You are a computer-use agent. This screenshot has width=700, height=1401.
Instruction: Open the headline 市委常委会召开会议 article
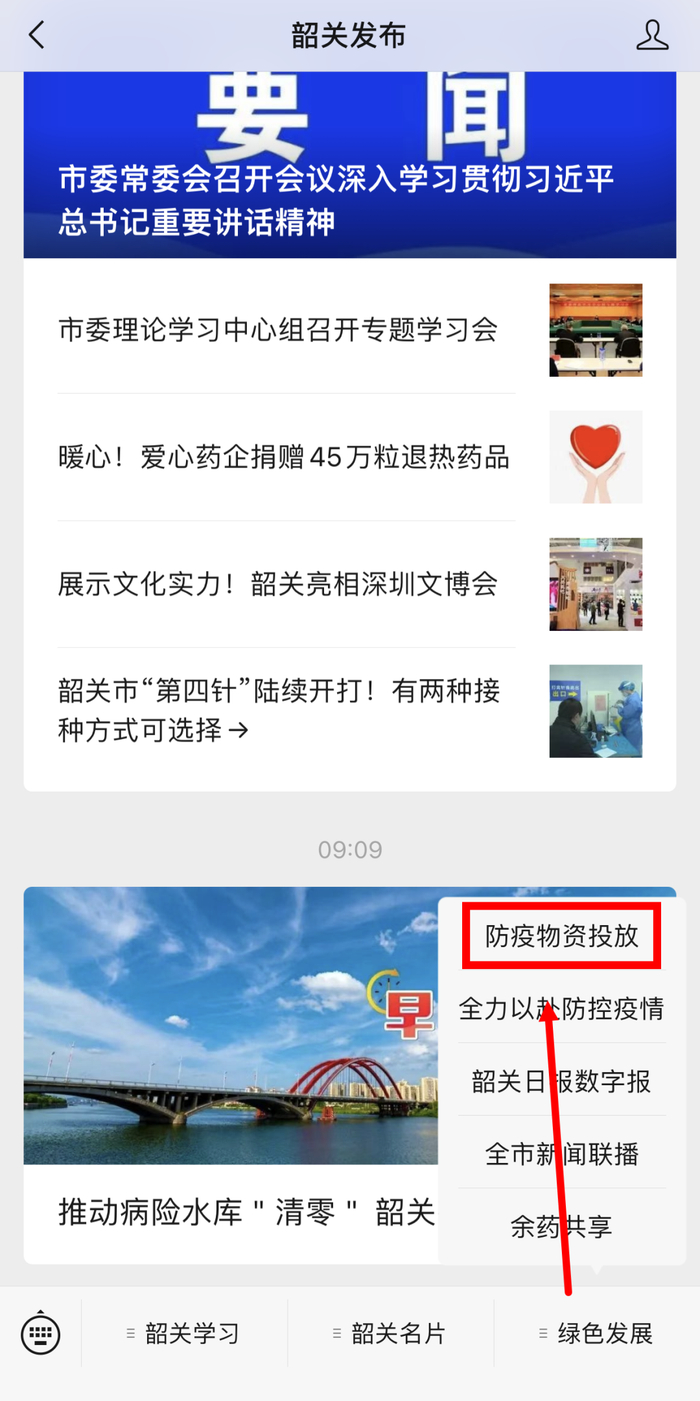point(336,200)
